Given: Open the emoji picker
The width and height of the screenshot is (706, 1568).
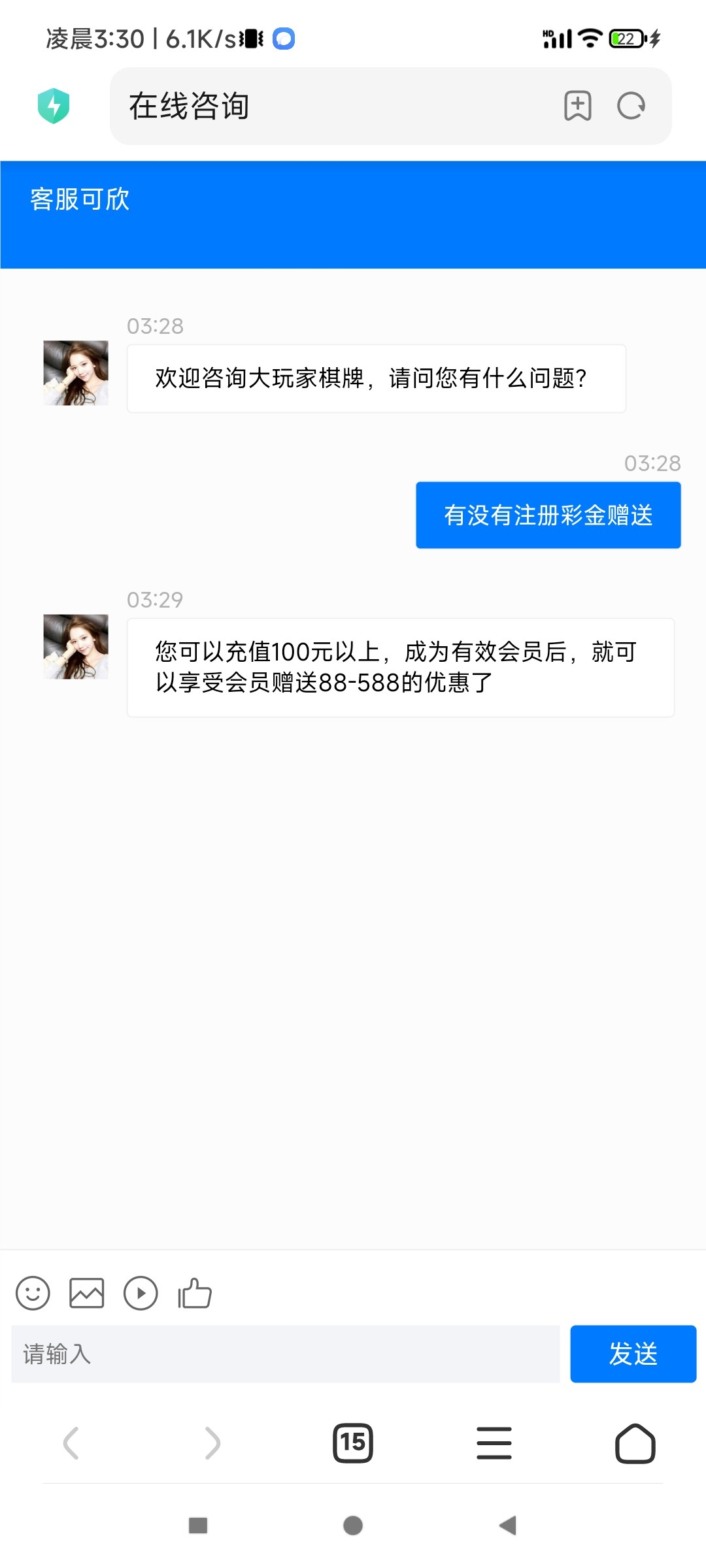Looking at the screenshot, I should pyautogui.click(x=33, y=1293).
